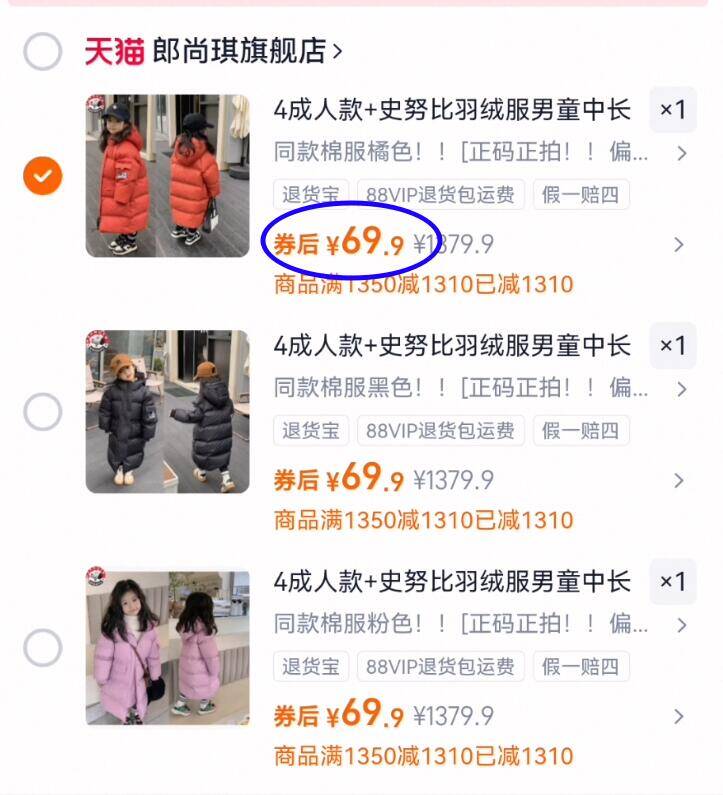Open the pink coat product image

click(167, 647)
